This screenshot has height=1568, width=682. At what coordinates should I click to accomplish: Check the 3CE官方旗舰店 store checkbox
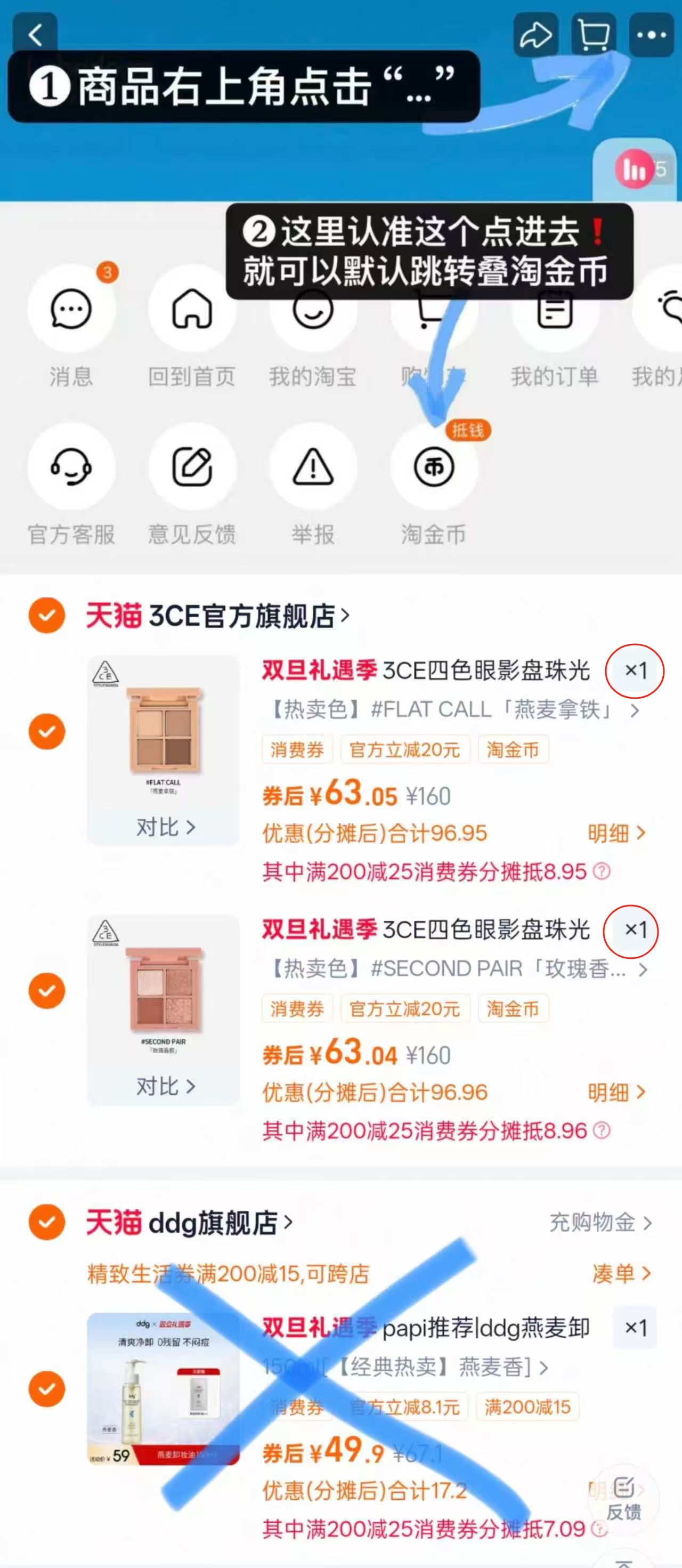tap(47, 615)
